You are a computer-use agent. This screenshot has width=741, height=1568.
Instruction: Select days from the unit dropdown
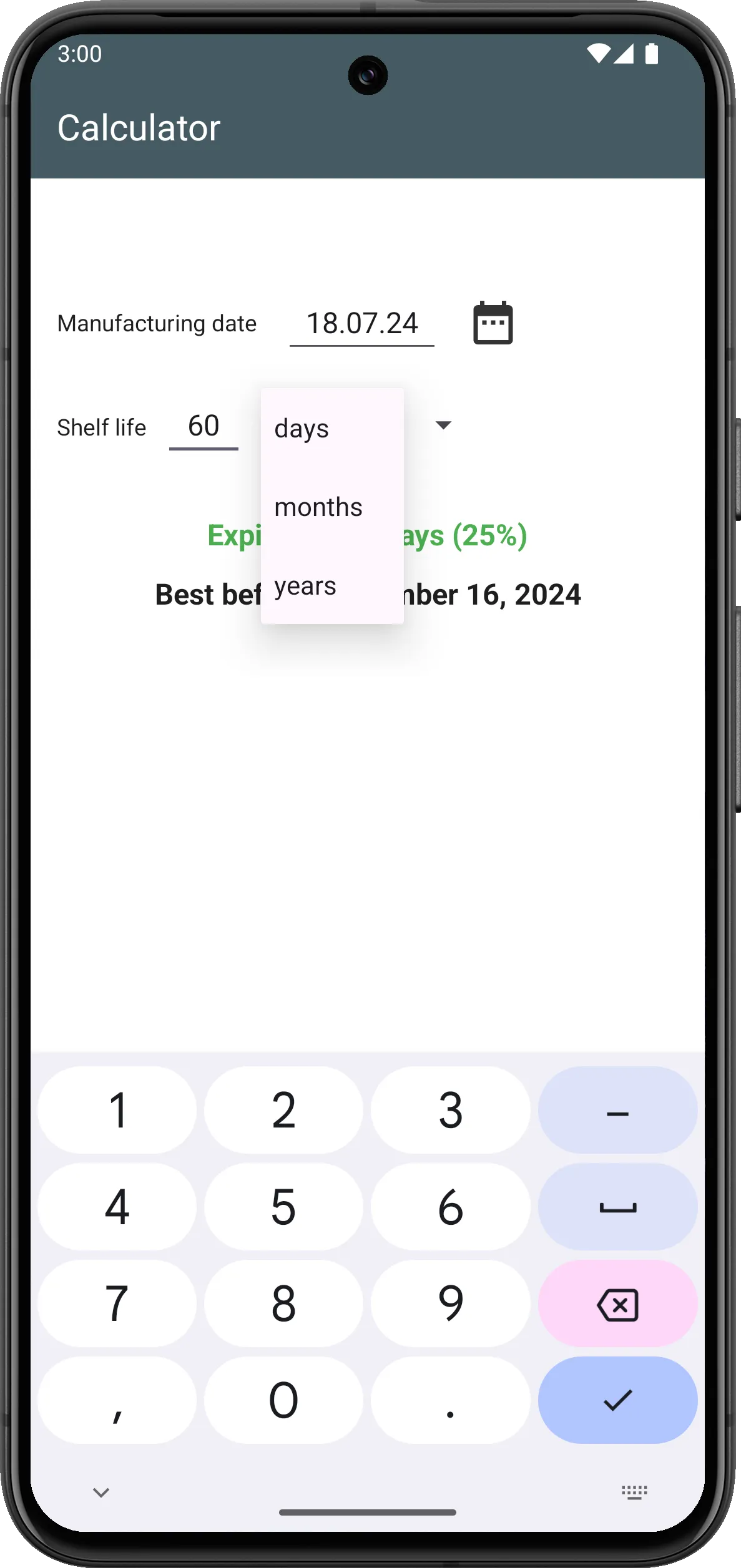[331, 429]
